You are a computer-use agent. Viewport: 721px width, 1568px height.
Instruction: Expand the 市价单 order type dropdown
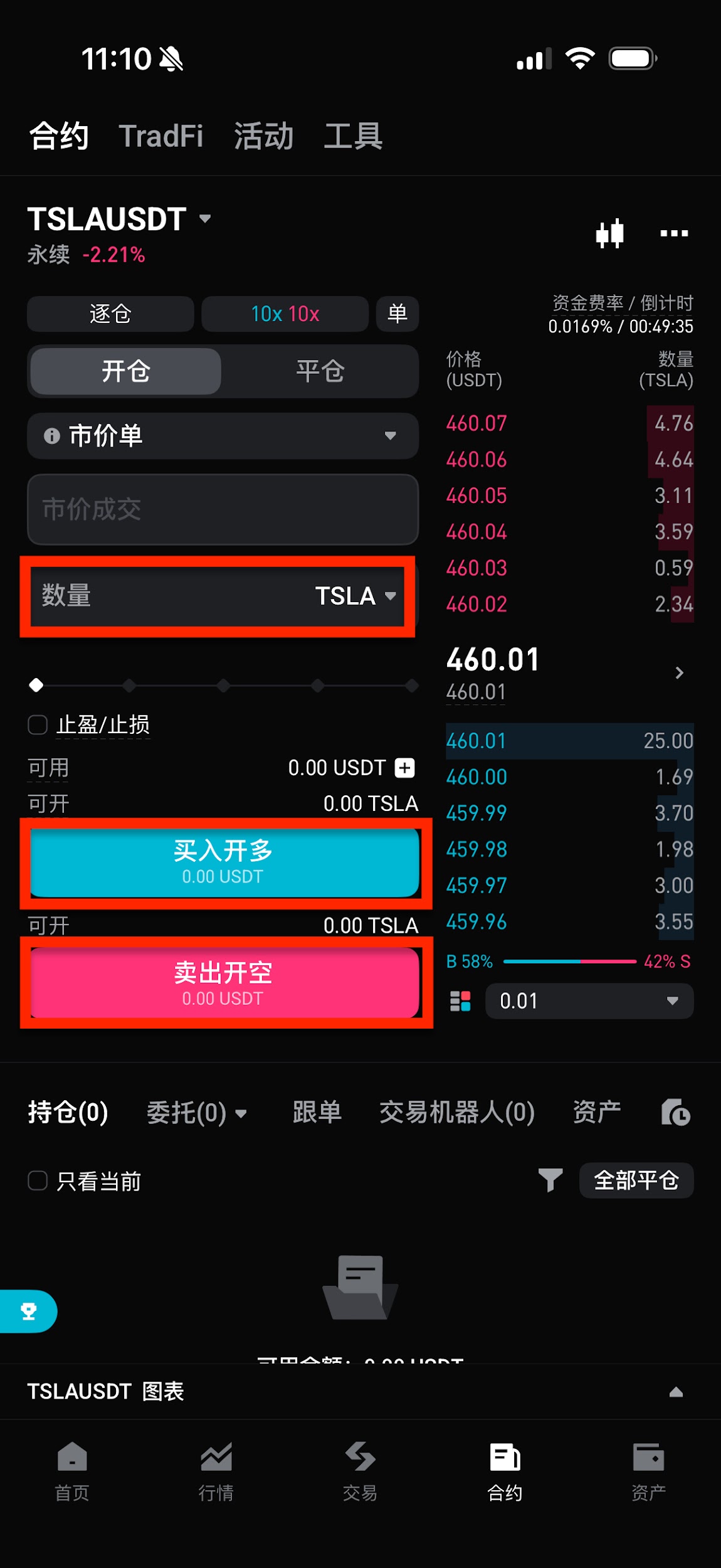point(390,437)
